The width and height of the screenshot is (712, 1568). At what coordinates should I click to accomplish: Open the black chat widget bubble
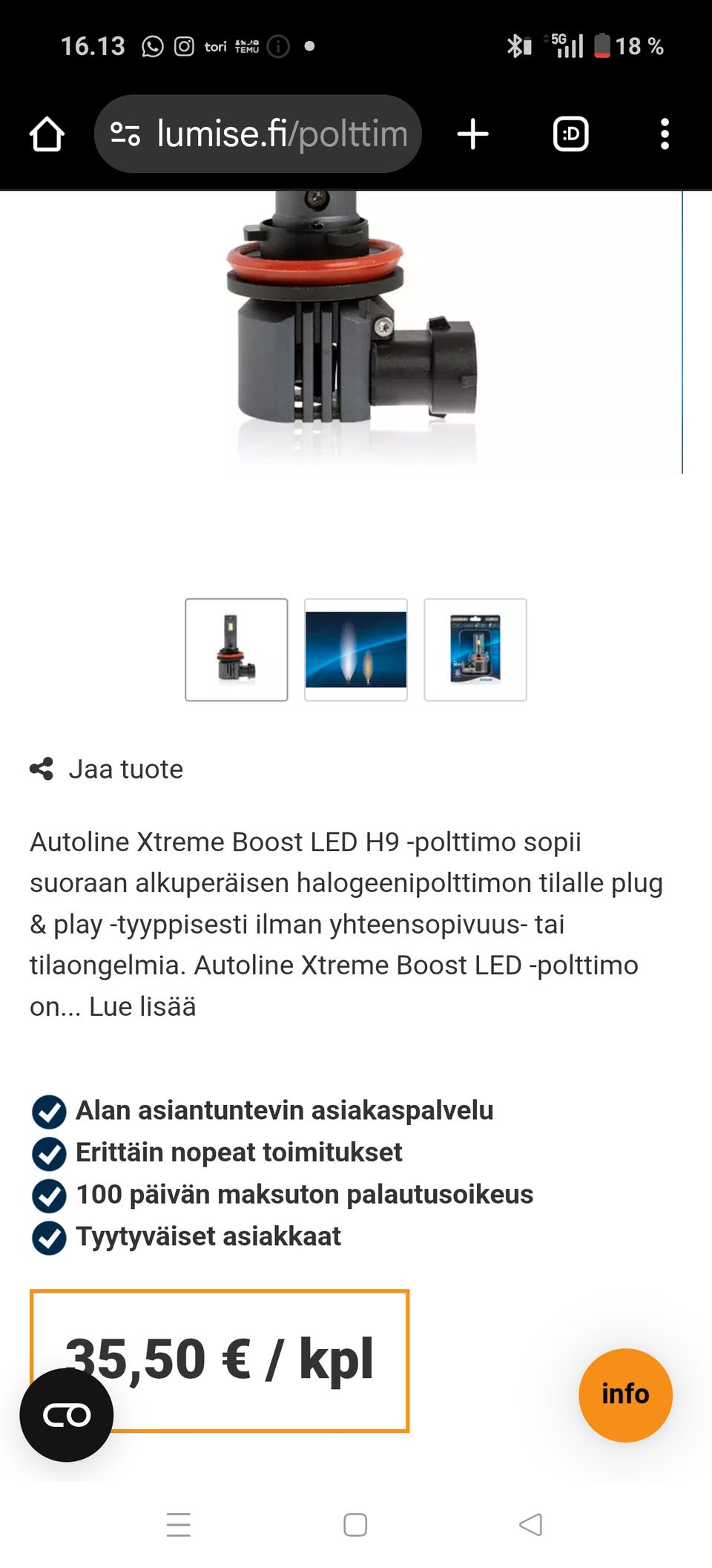tap(67, 1415)
